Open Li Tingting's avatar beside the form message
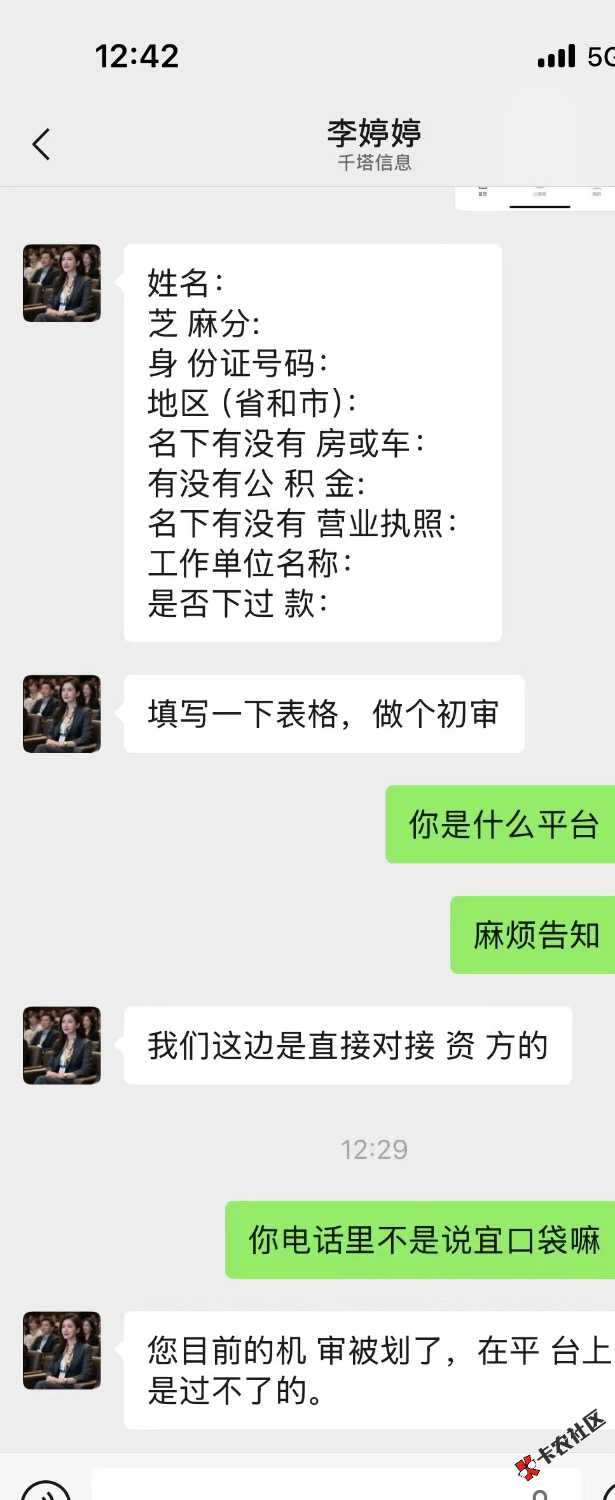Viewport: 615px width, 1500px height. [62, 283]
